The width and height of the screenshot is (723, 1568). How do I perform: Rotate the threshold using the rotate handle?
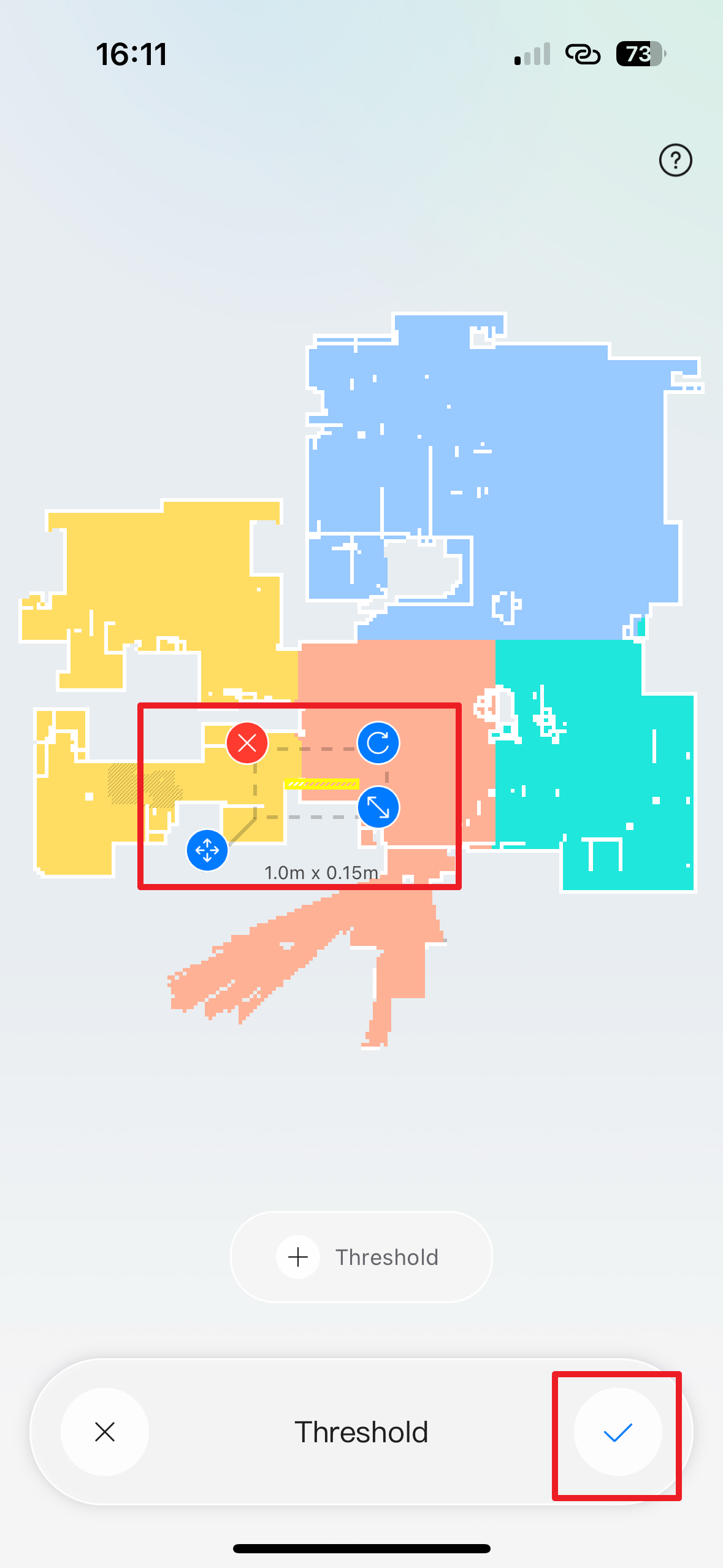[378, 743]
